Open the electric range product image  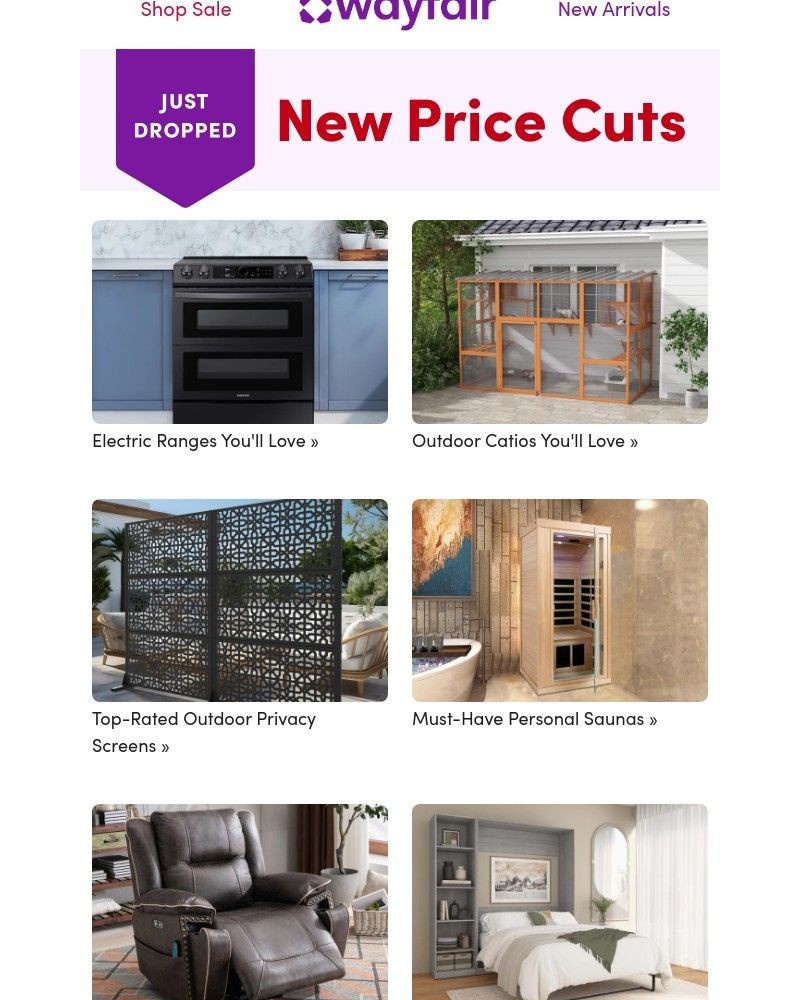click(x=240, y=322)
